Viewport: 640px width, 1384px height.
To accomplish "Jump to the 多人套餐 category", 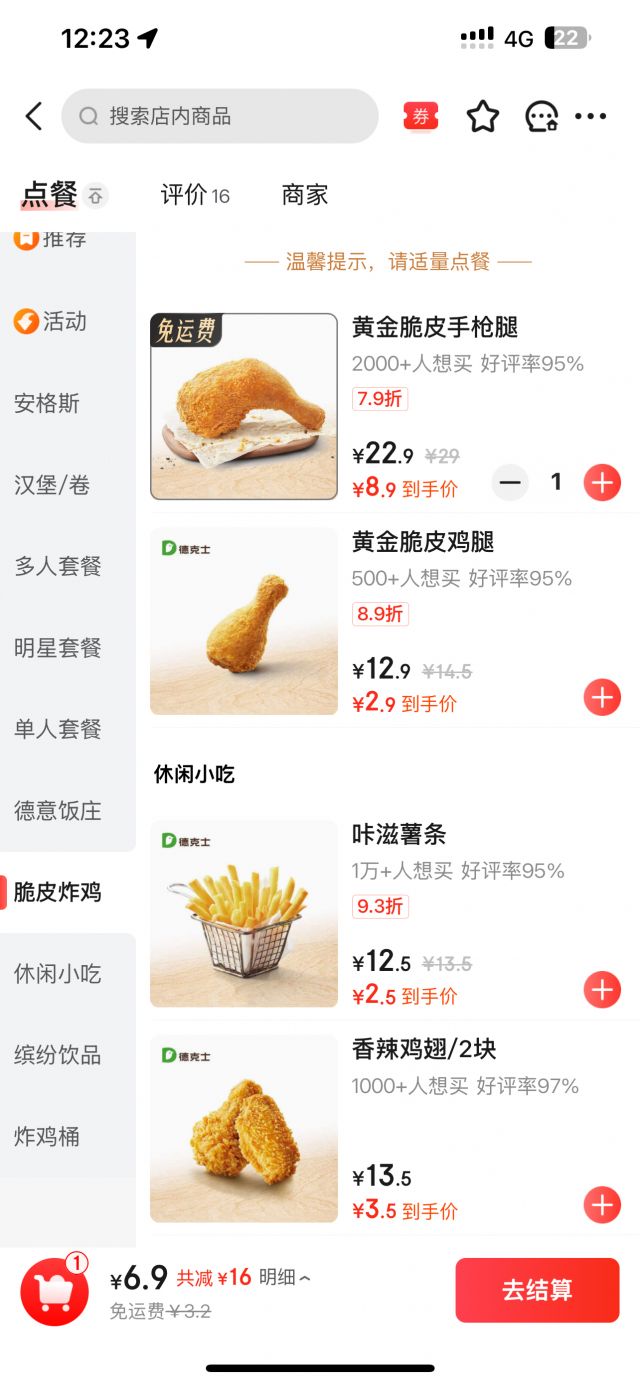I will (x=58, y=566).
